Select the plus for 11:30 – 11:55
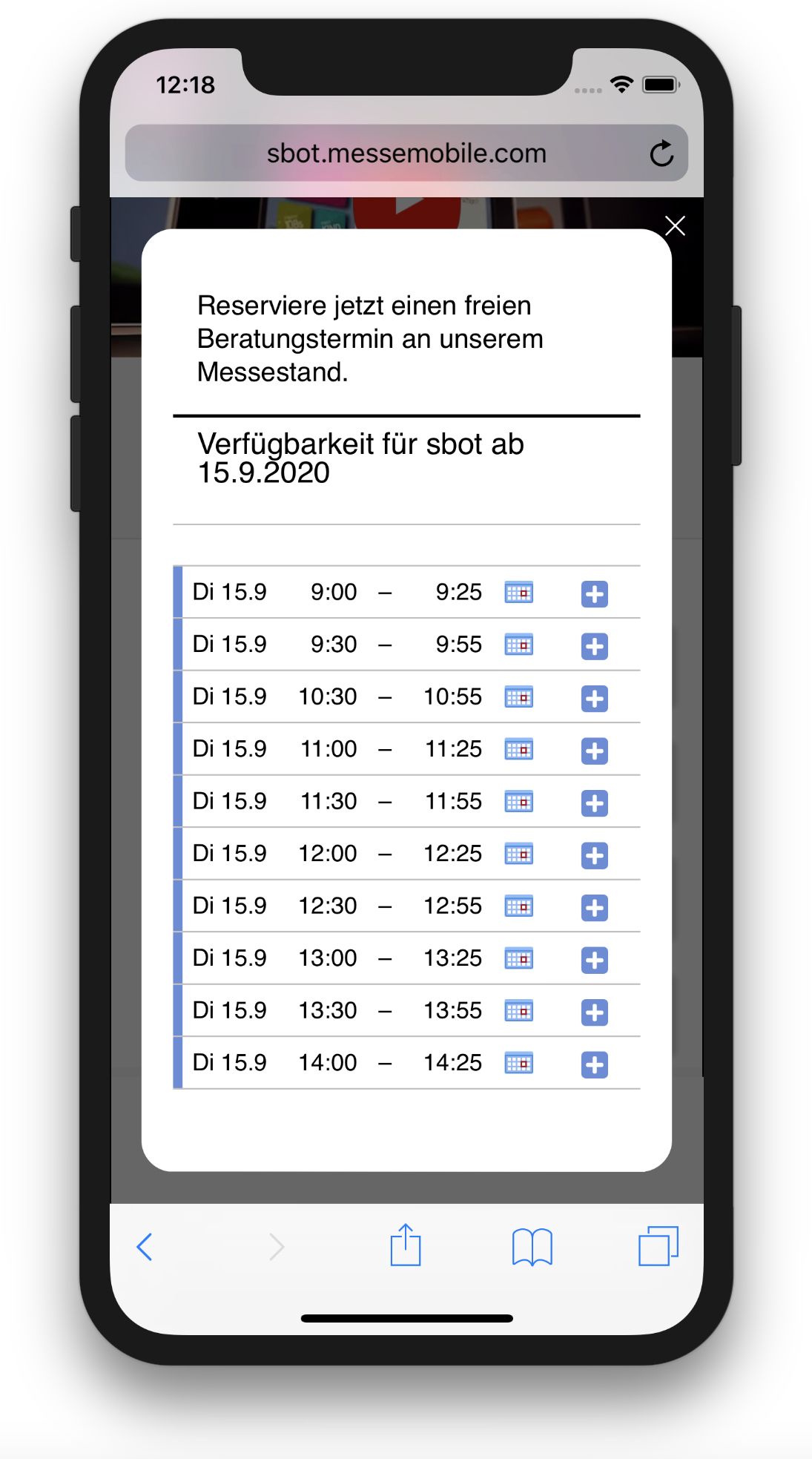812x1459 pixels. pyautogui.click(x=594, y=803)
